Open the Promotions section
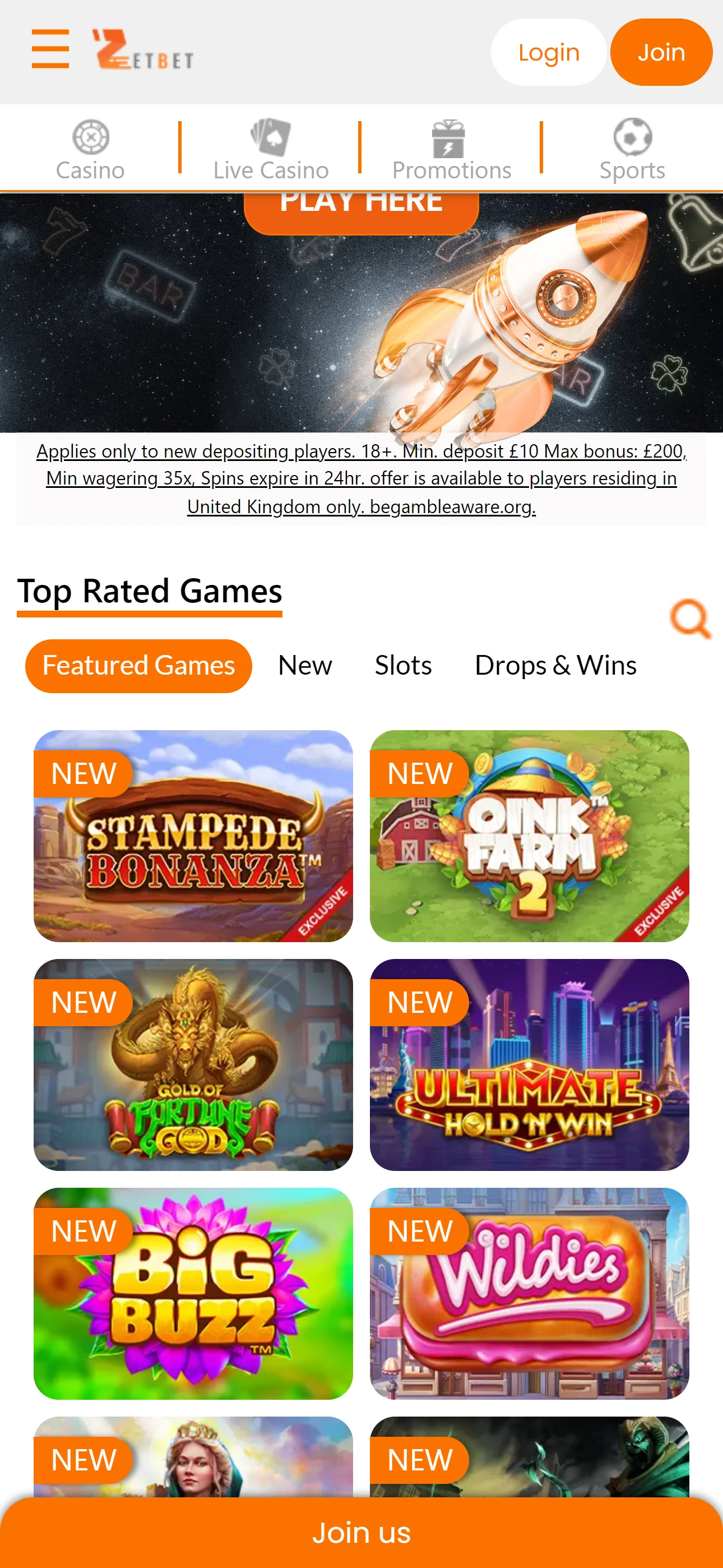Image resolution: width=723 pixels, height=1568 pixels. coord(451,150)
